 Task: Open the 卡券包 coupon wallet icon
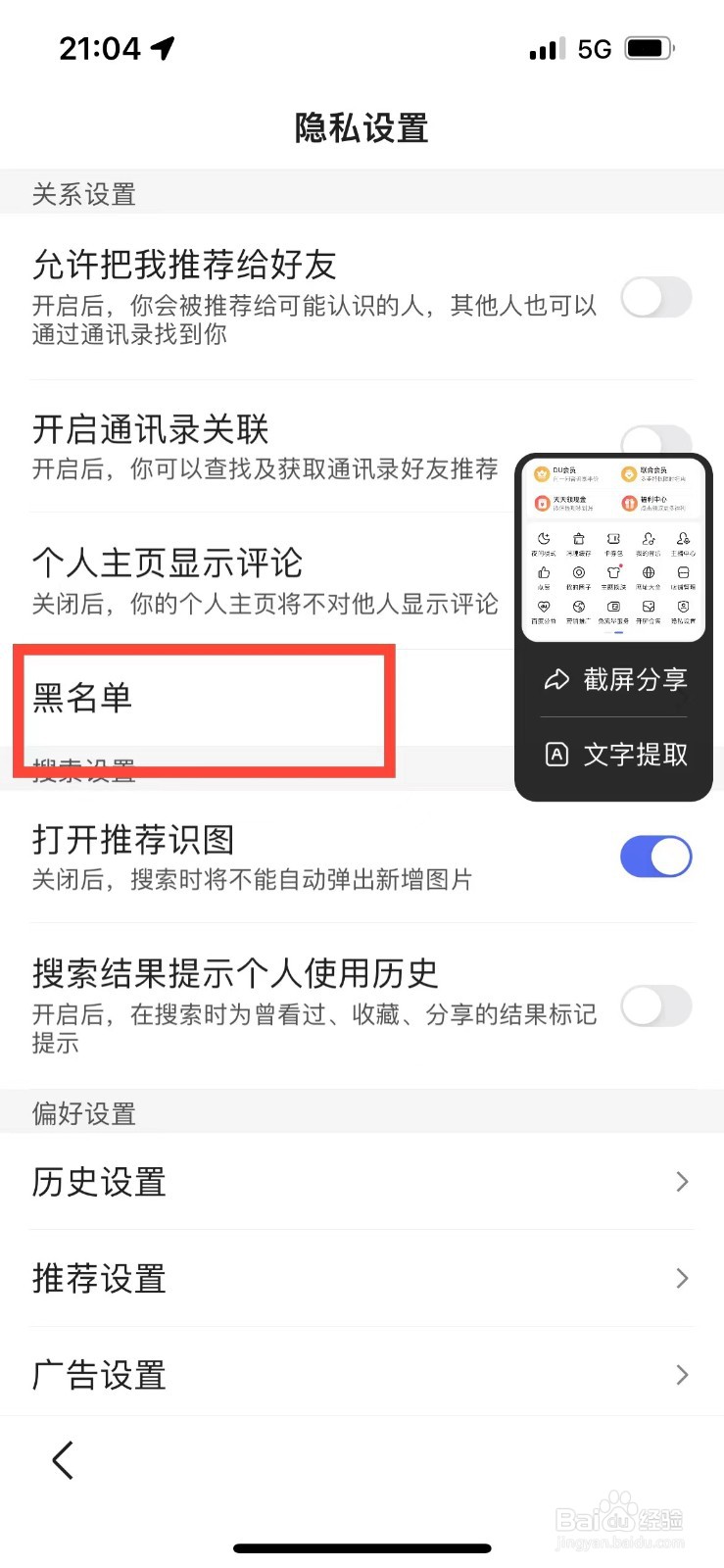(x=613, y=539)
